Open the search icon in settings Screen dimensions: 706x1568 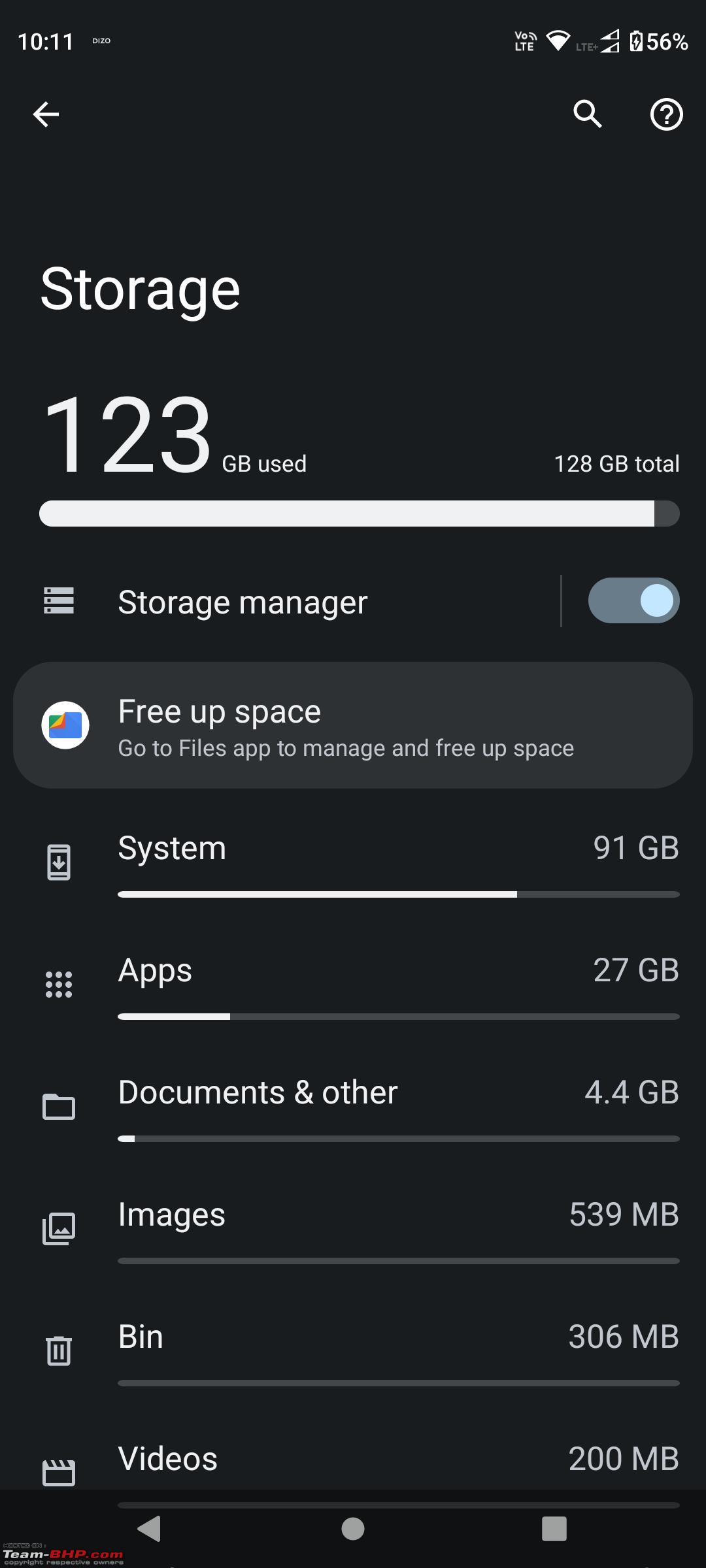[x=587, y=114]
